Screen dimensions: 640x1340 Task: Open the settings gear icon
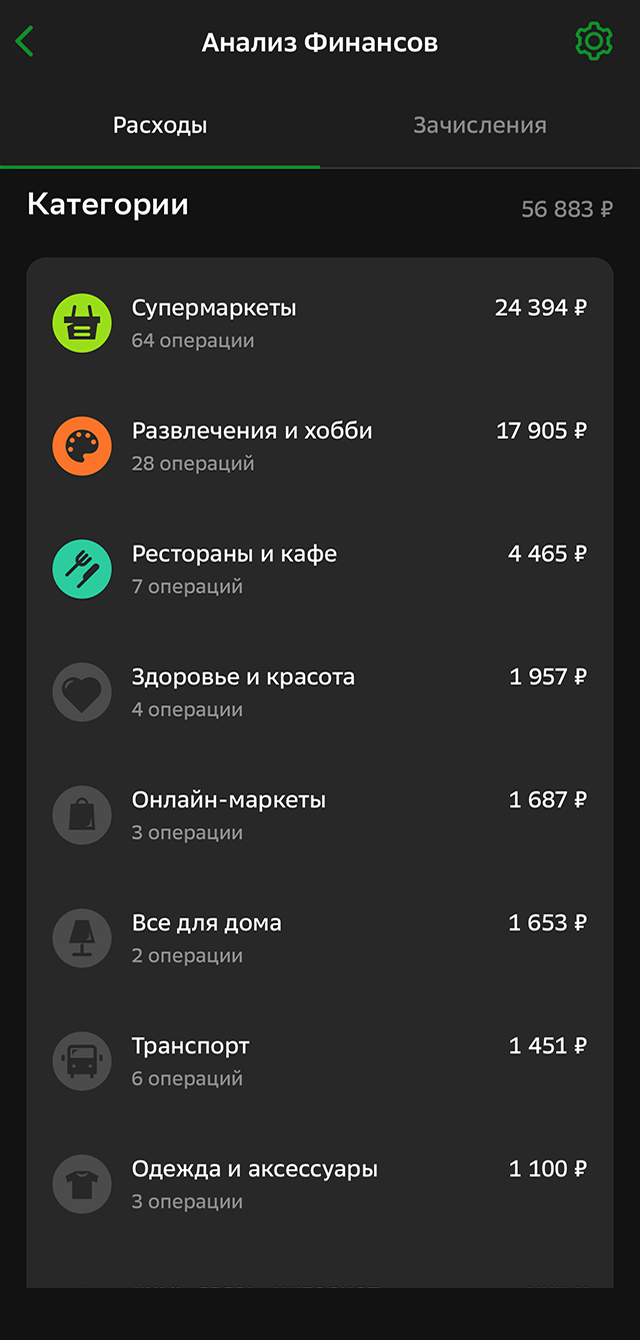593,42
